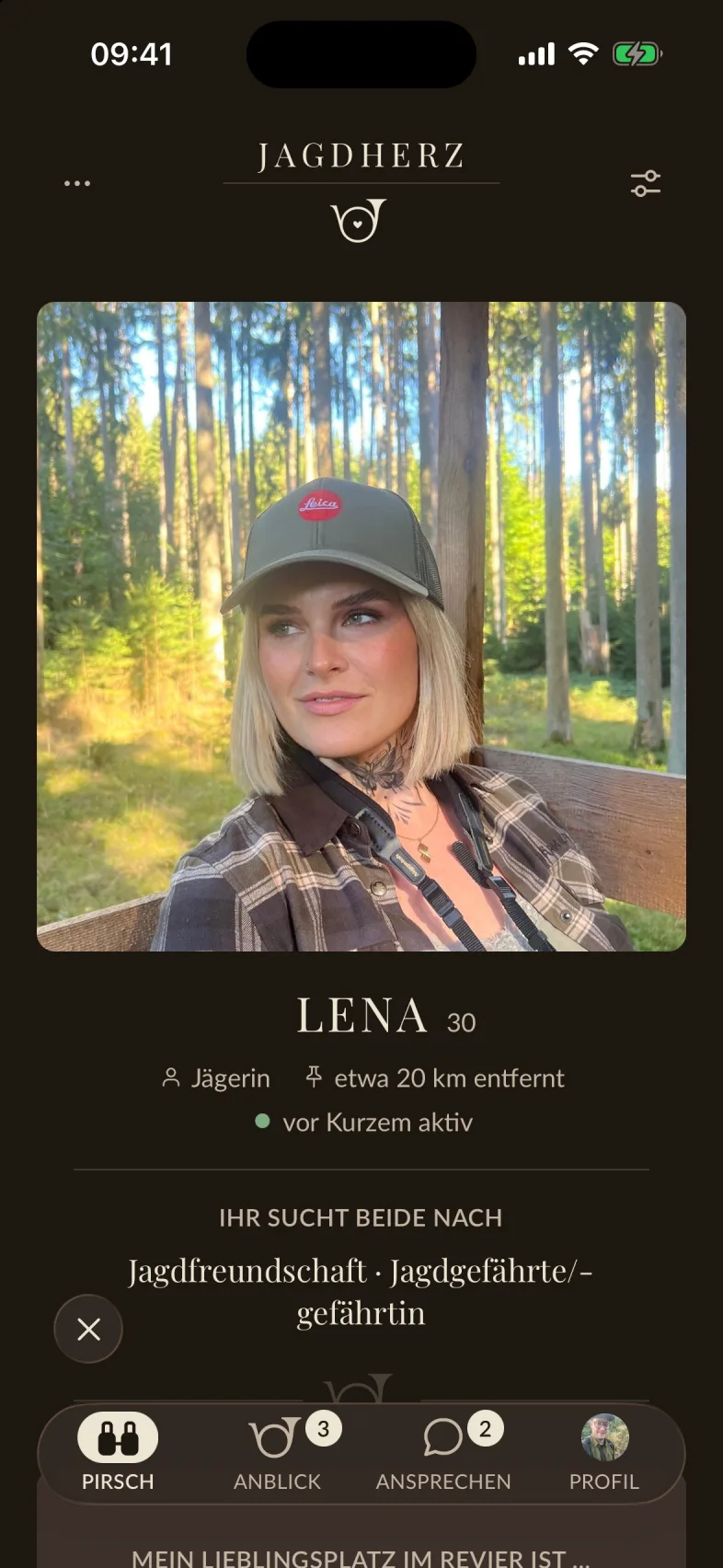
Task: Open the filter settings sliders icon
Action: 646,183
